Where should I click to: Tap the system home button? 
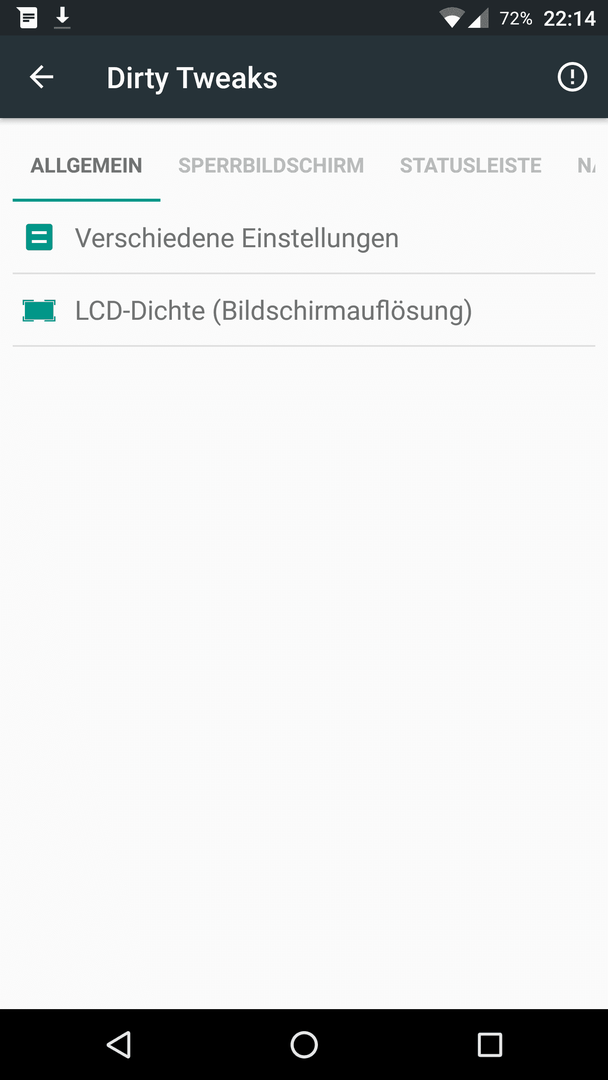point(304,1044)
